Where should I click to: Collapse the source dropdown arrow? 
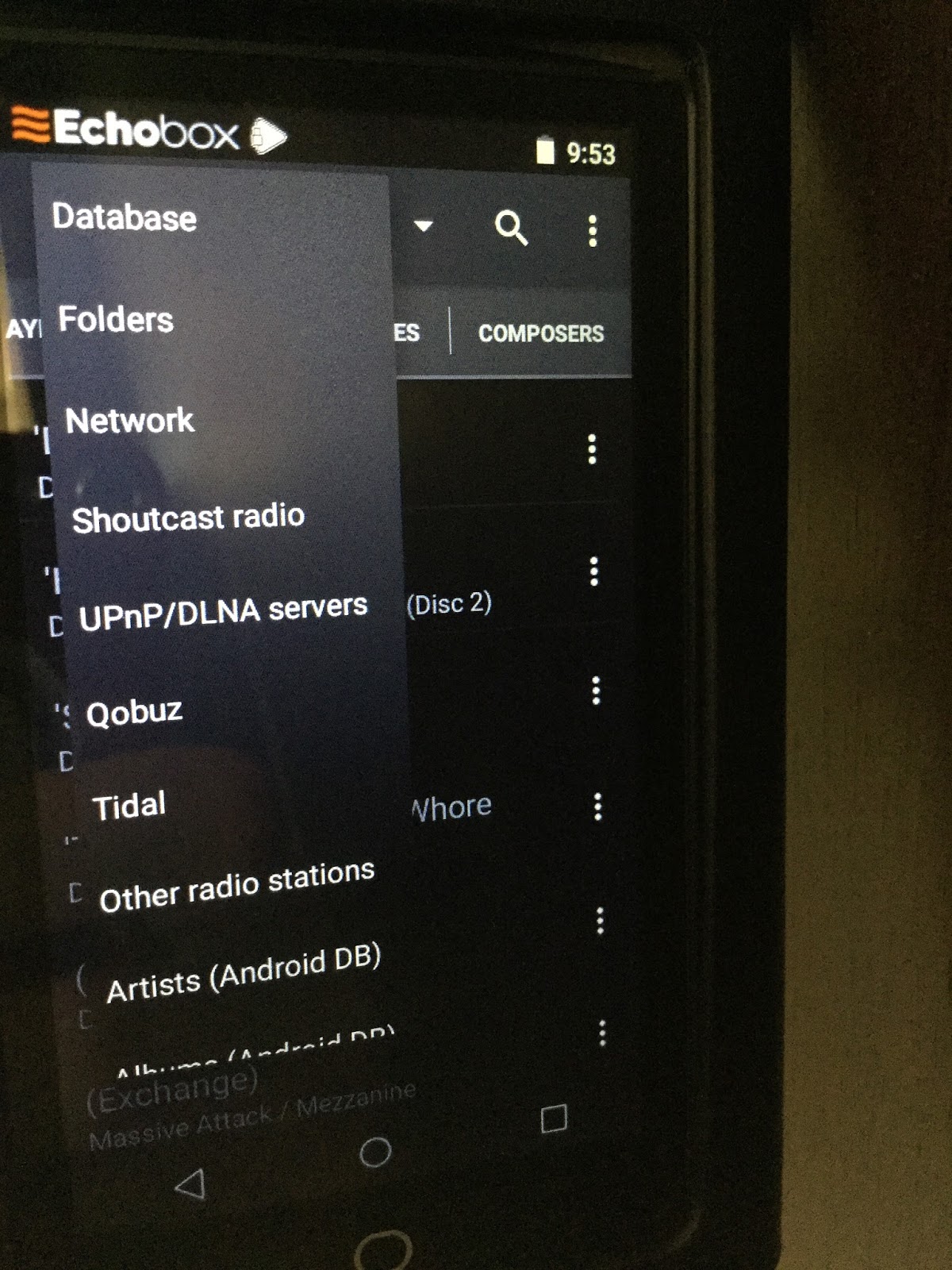[x=424, y=226]
